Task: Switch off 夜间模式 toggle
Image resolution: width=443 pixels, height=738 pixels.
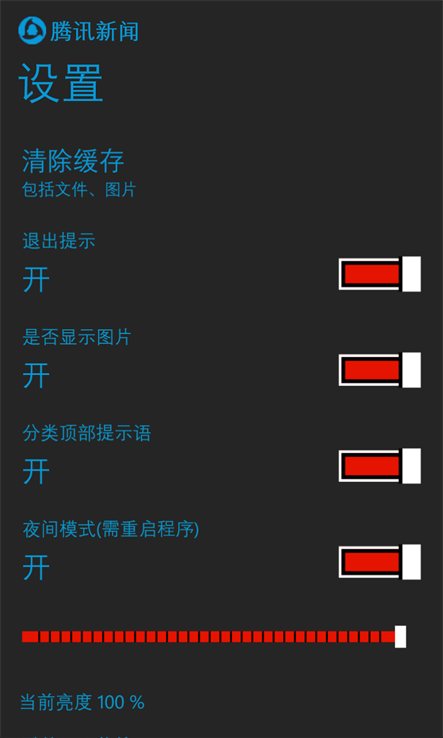Action: tap(379, 562)
